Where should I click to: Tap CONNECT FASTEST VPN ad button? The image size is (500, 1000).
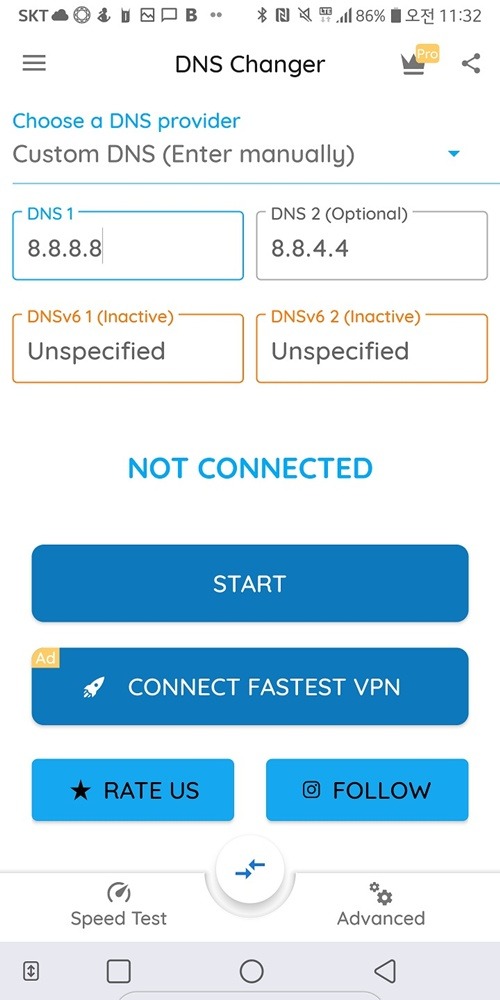pos(250,686)
